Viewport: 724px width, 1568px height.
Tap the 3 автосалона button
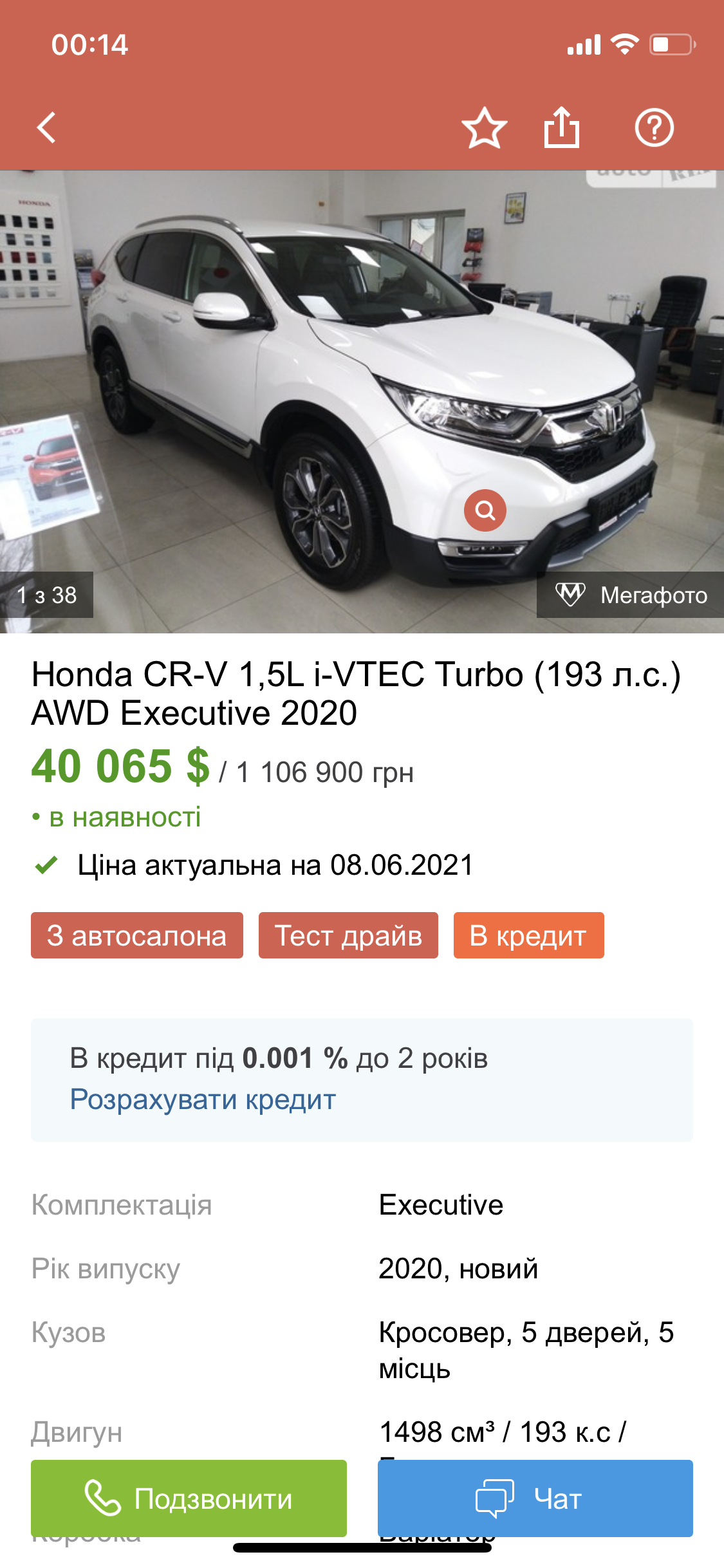tap(137, 935)
